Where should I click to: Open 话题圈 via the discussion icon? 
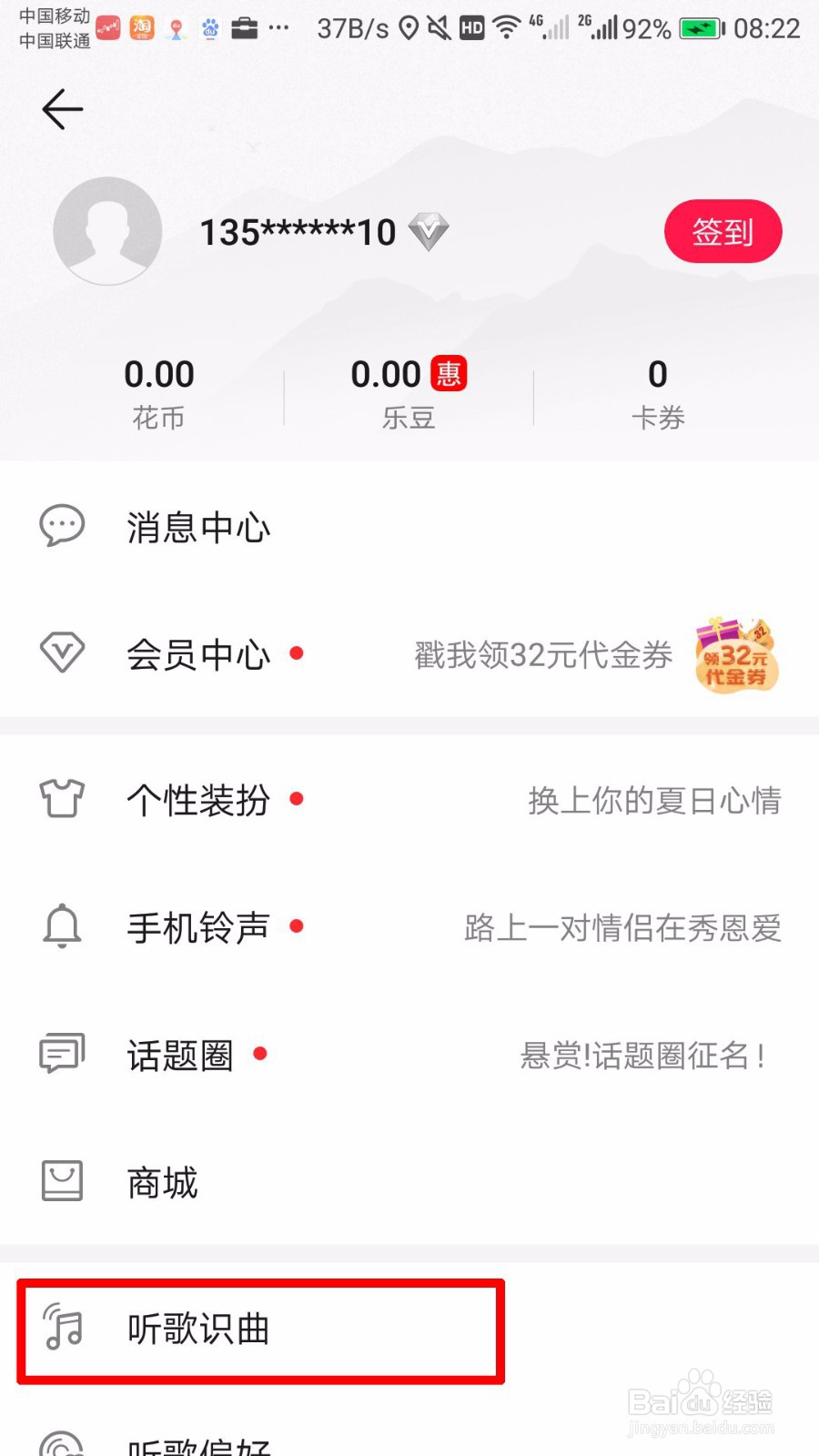[61, 1054]
